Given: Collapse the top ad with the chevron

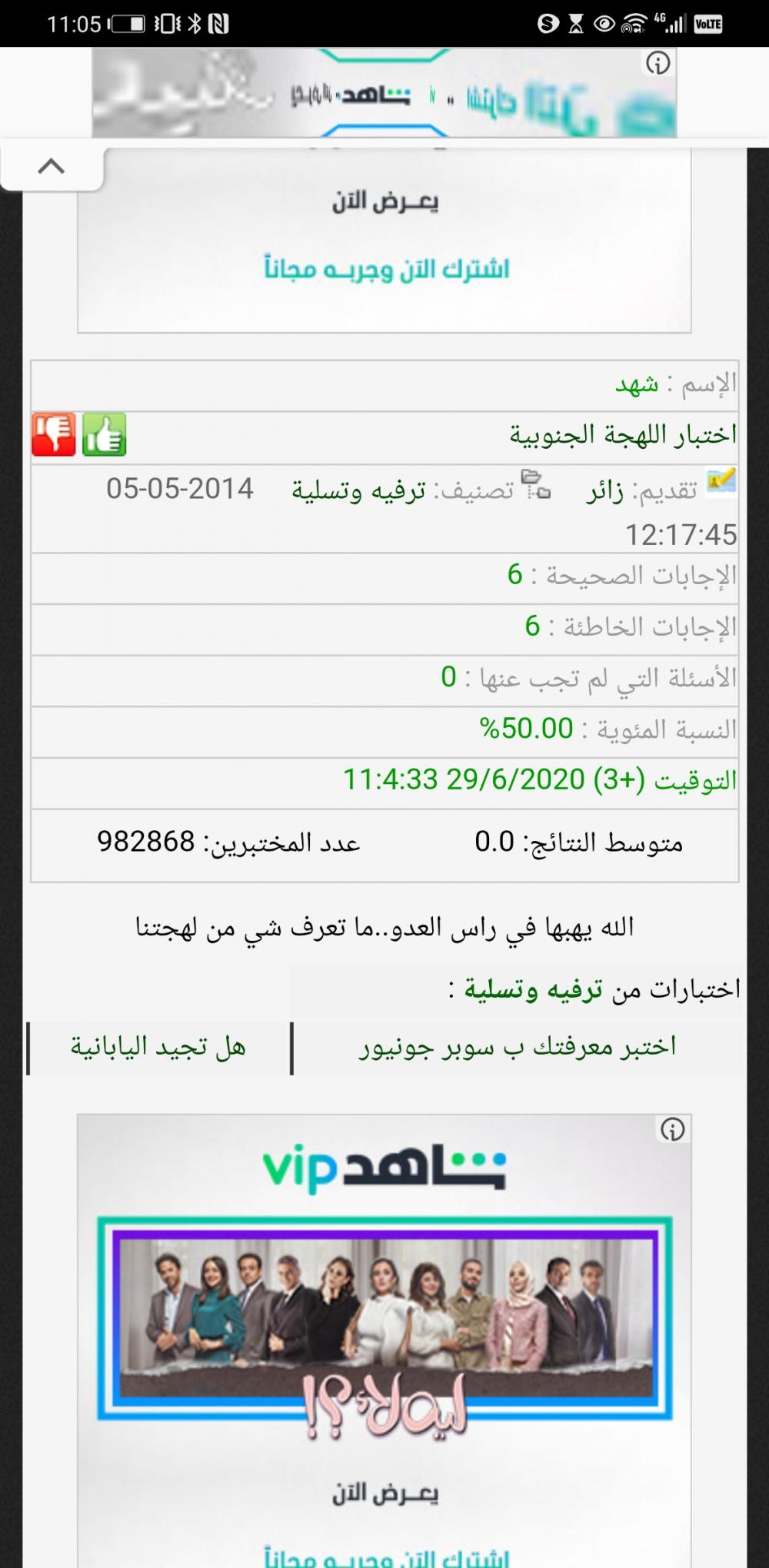Looking at the screenshot, I should pyautogui.click(x=52, y=166).
